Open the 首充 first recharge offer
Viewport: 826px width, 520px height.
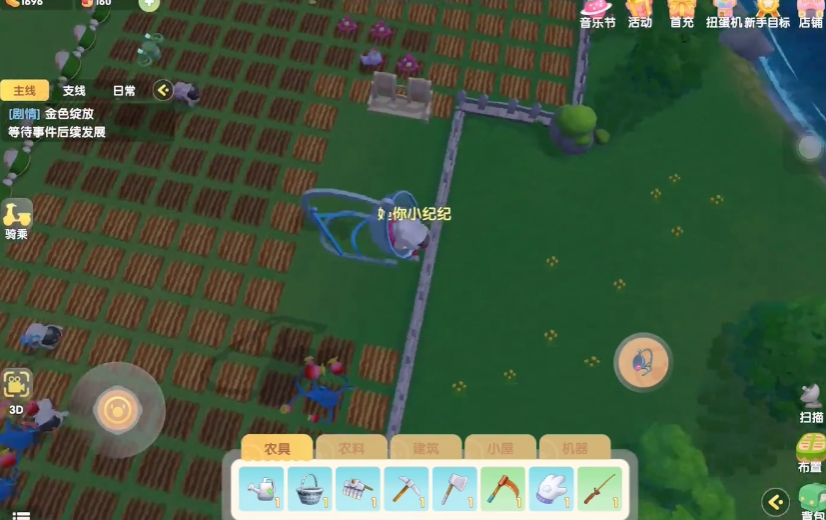681,13
